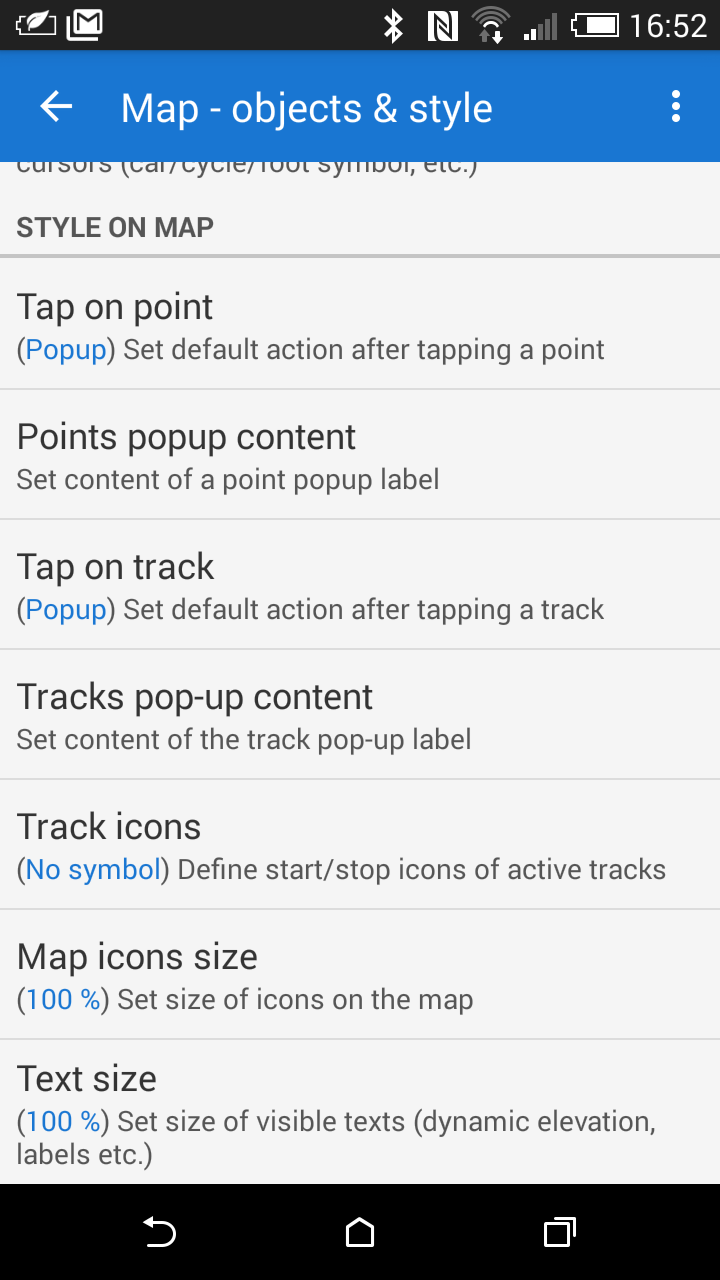
Task: Open the Tap on point setting
Action: coord(360,326)
